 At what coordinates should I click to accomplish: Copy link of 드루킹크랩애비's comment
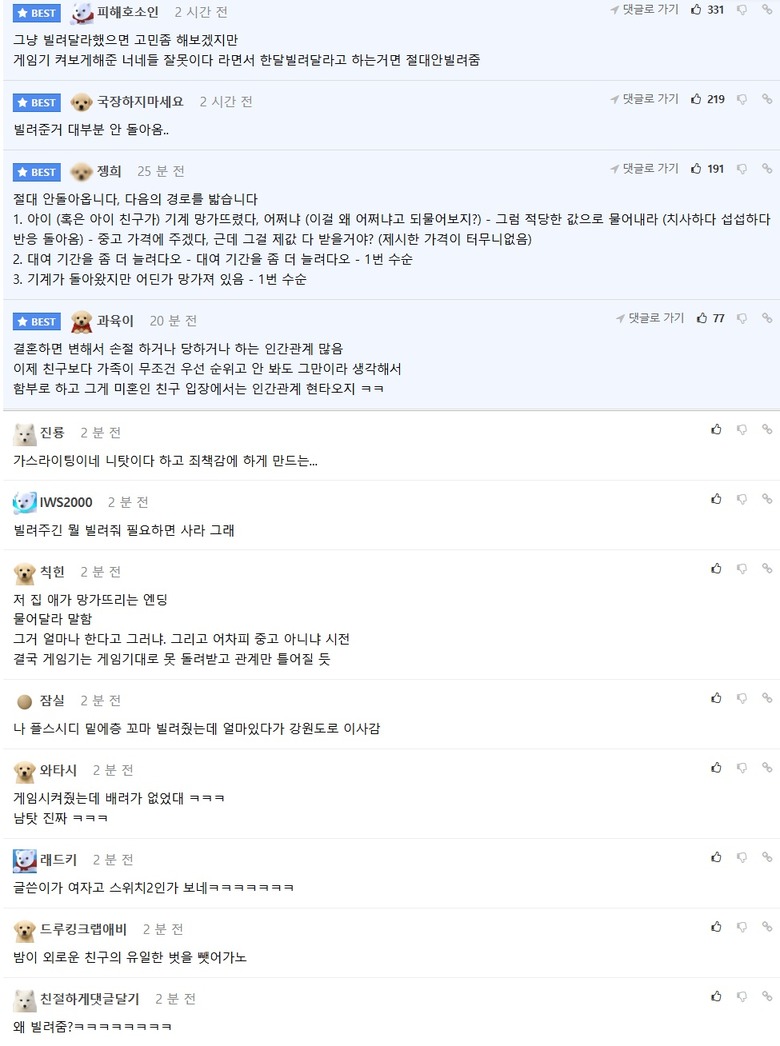pyautogui.click(x=767, y=927)
